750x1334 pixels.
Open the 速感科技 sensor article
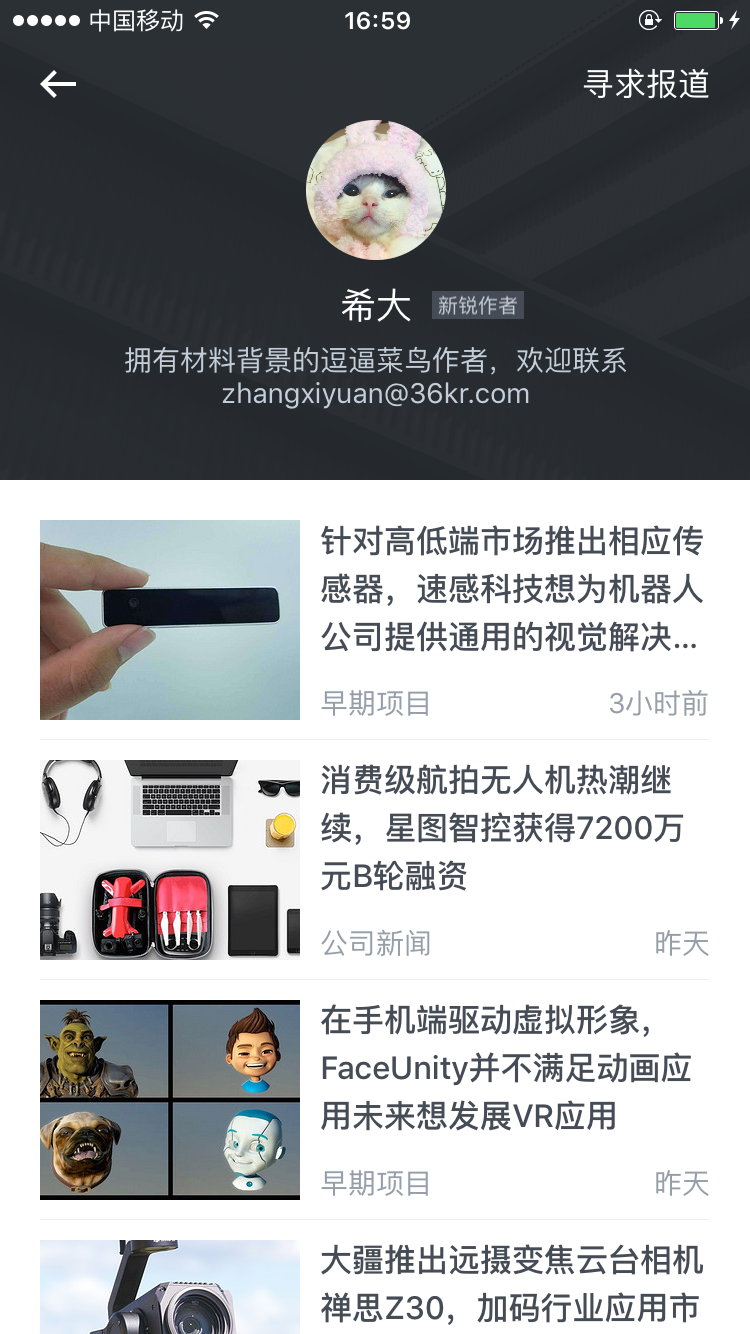(x=511, y=590)
